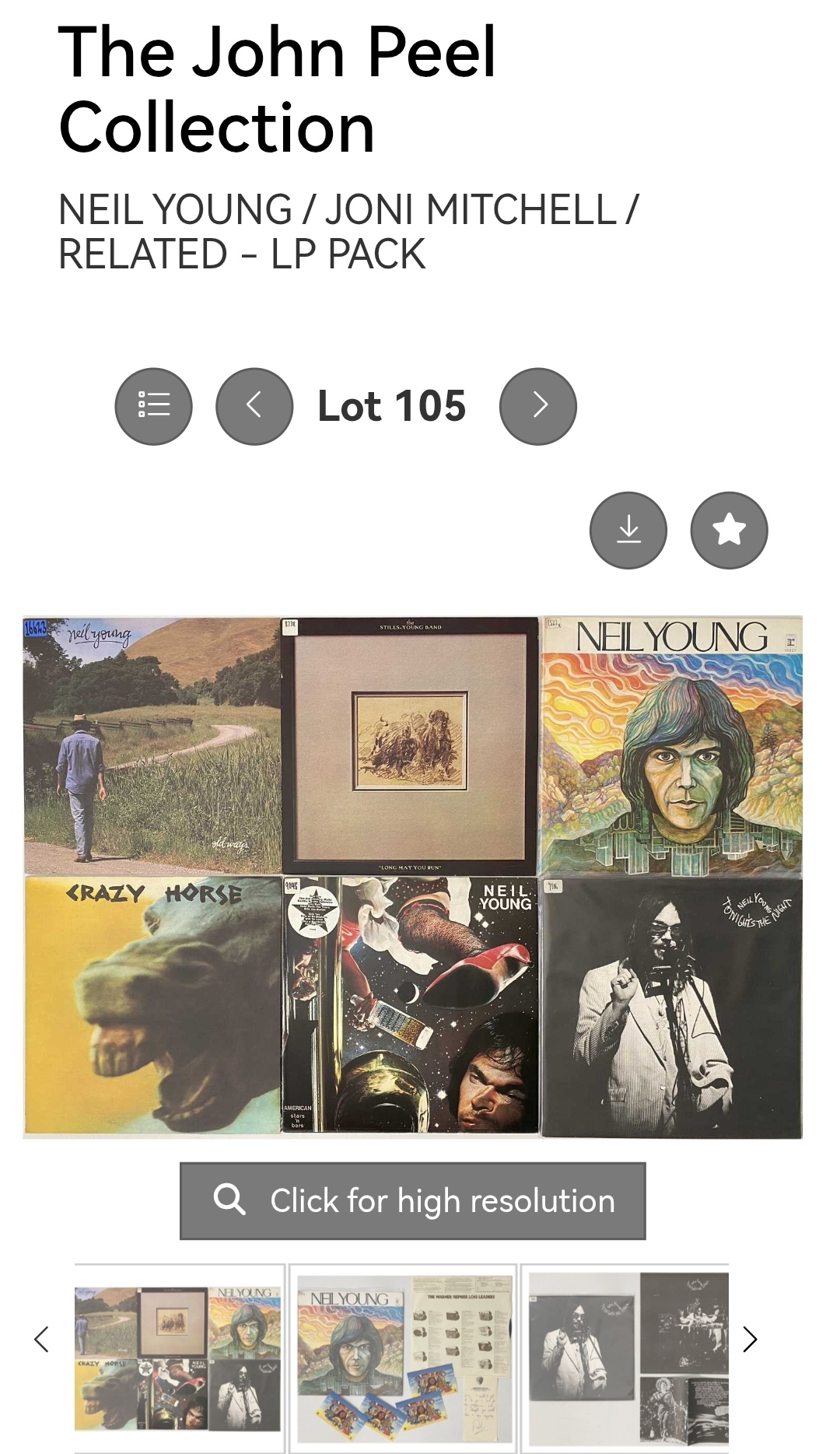Viewport: 840px width, 1454px height.
Task: Open the lot list view
Action: [153, 406]
